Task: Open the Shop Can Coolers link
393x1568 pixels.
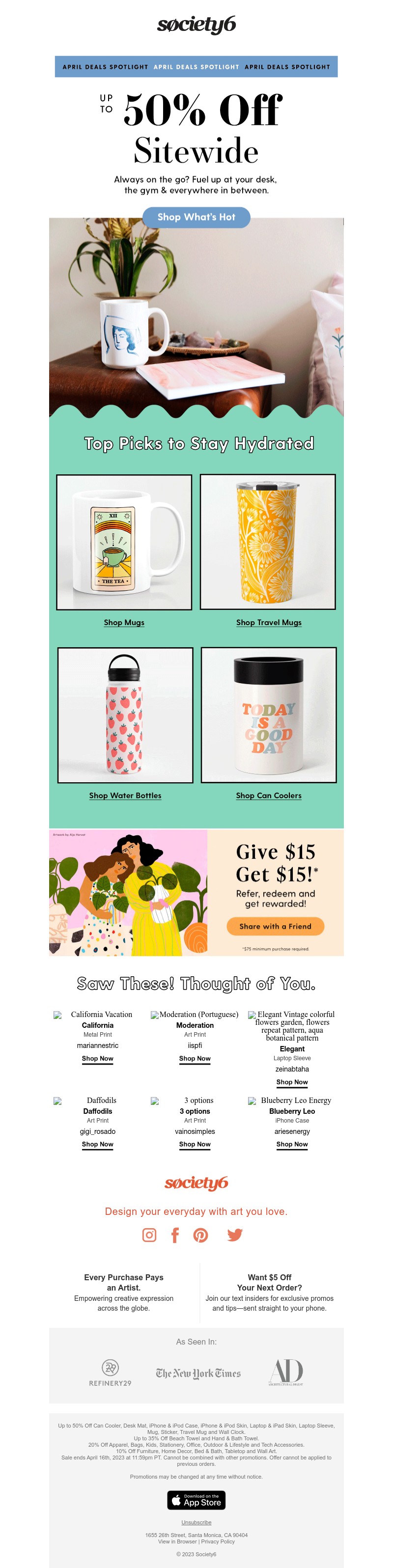Action: (x=269, y=795)
